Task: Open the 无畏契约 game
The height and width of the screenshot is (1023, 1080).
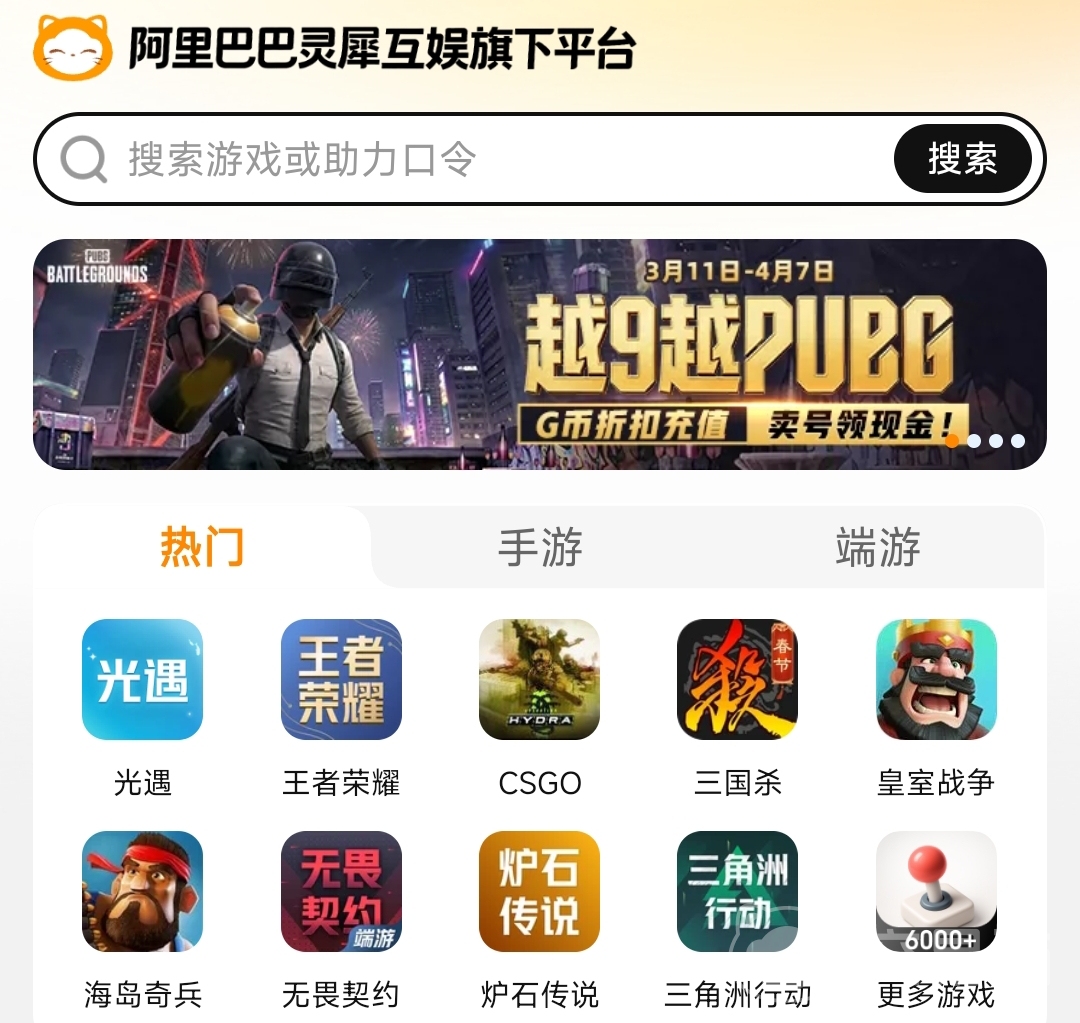Action: [x=341, y=892]
